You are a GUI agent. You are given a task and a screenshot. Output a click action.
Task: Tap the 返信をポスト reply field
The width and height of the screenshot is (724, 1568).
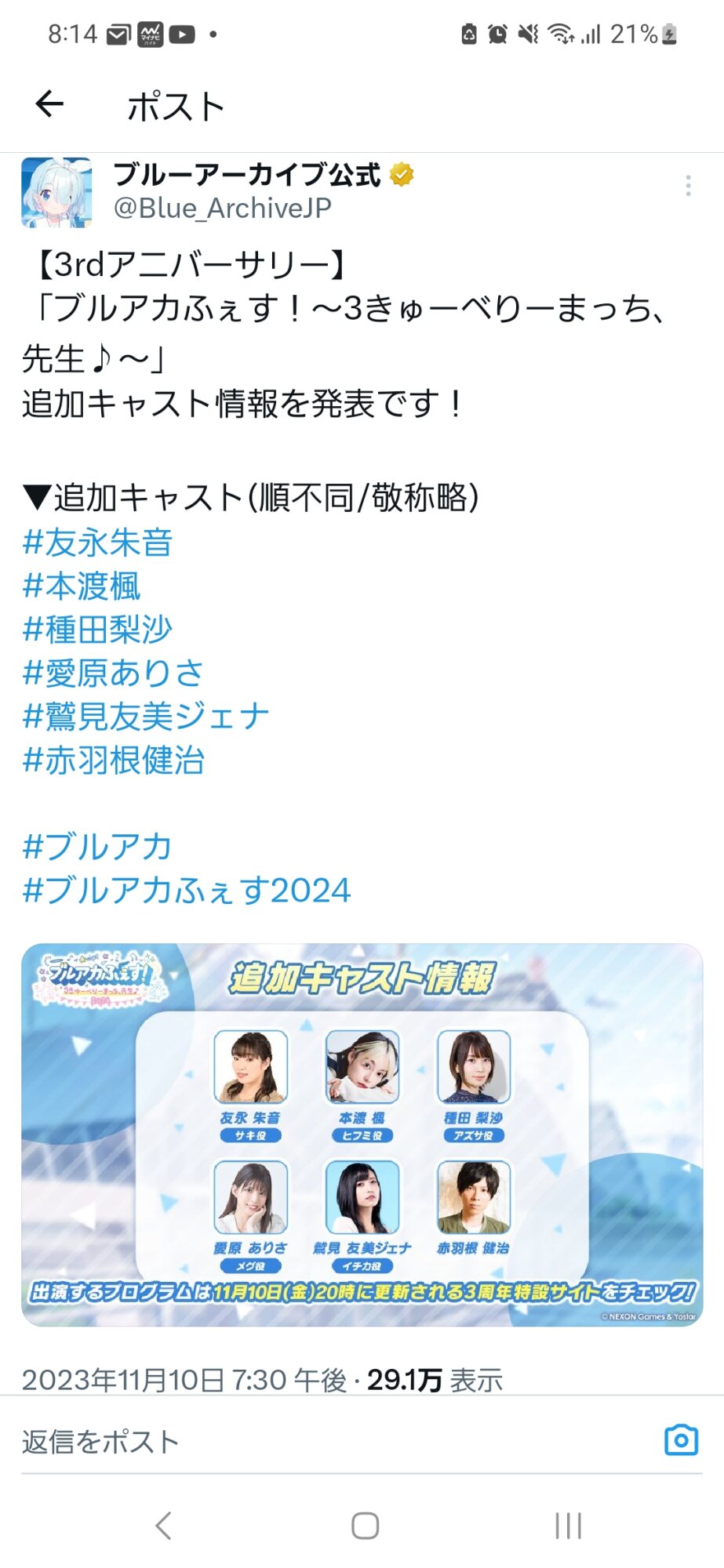coord(314,1442)
